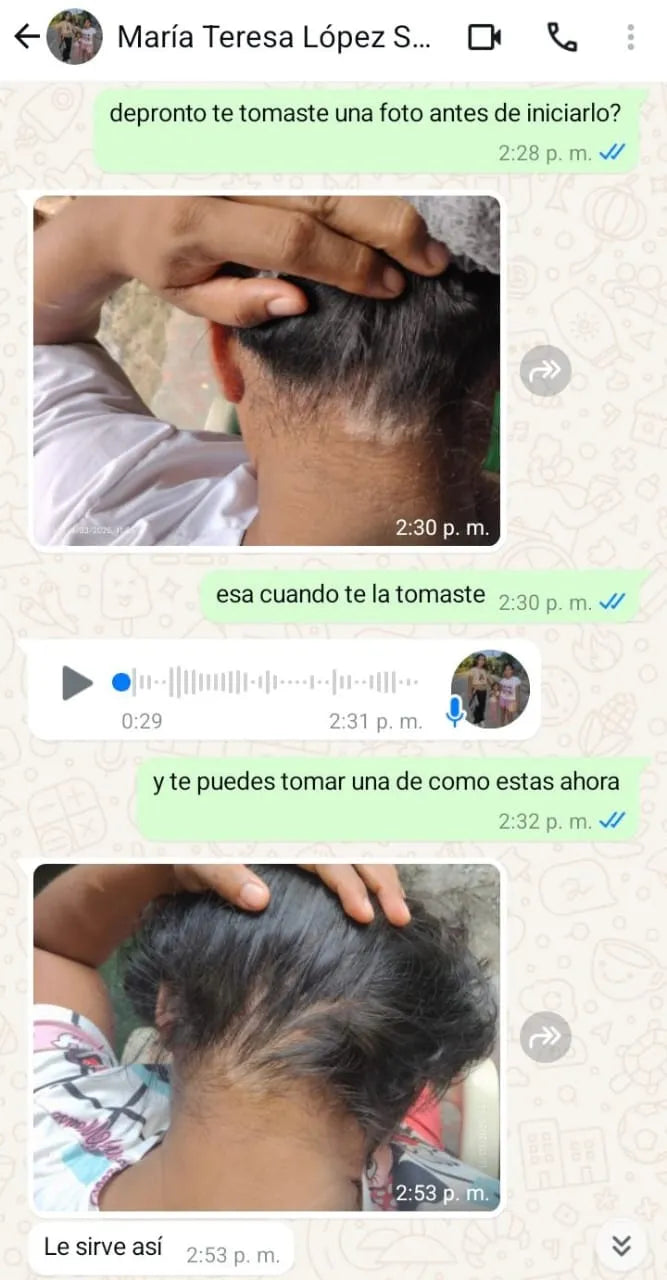Open María Teresa López's contact info
The image size is (667, 1280).
pos(275,38)
